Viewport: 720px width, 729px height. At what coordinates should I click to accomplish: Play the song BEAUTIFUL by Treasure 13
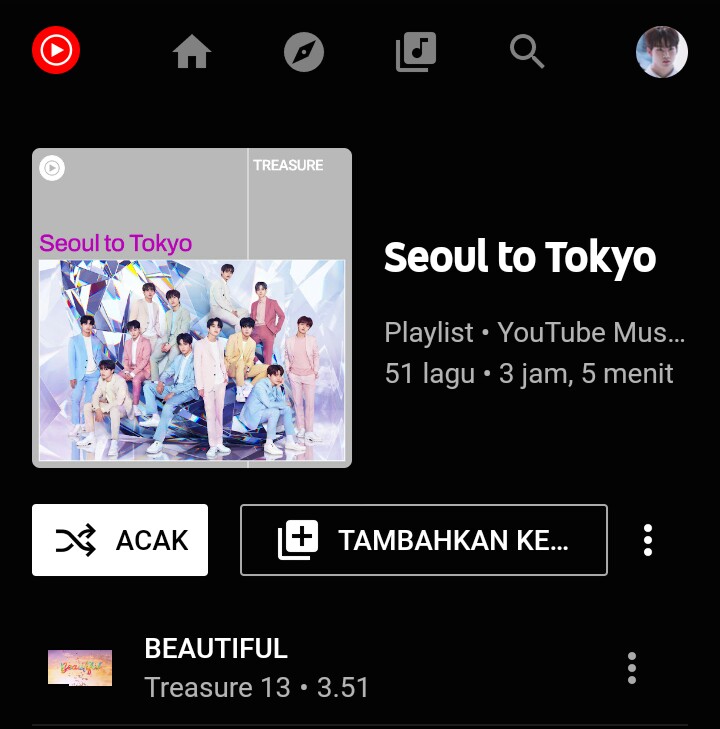256,667
